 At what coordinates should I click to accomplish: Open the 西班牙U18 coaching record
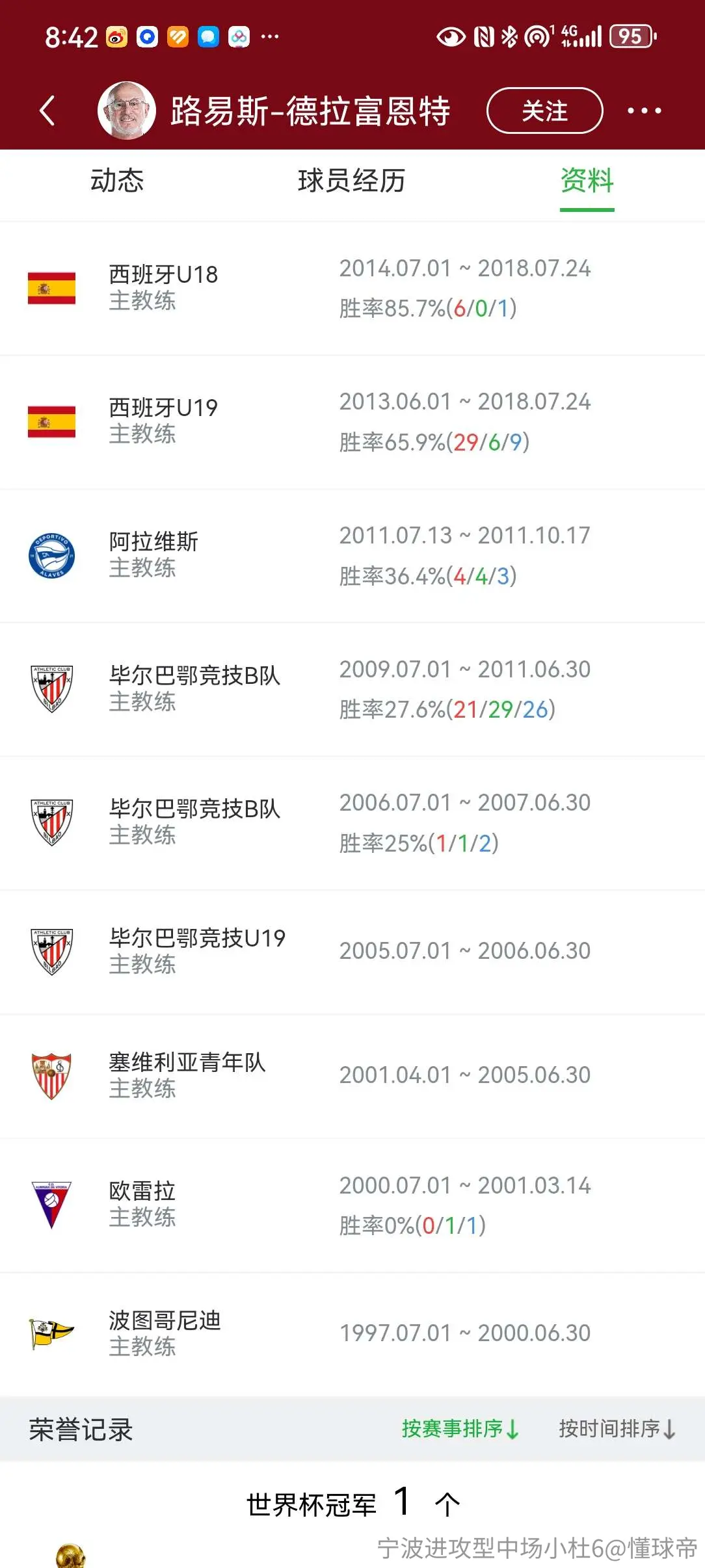(352, 289)
